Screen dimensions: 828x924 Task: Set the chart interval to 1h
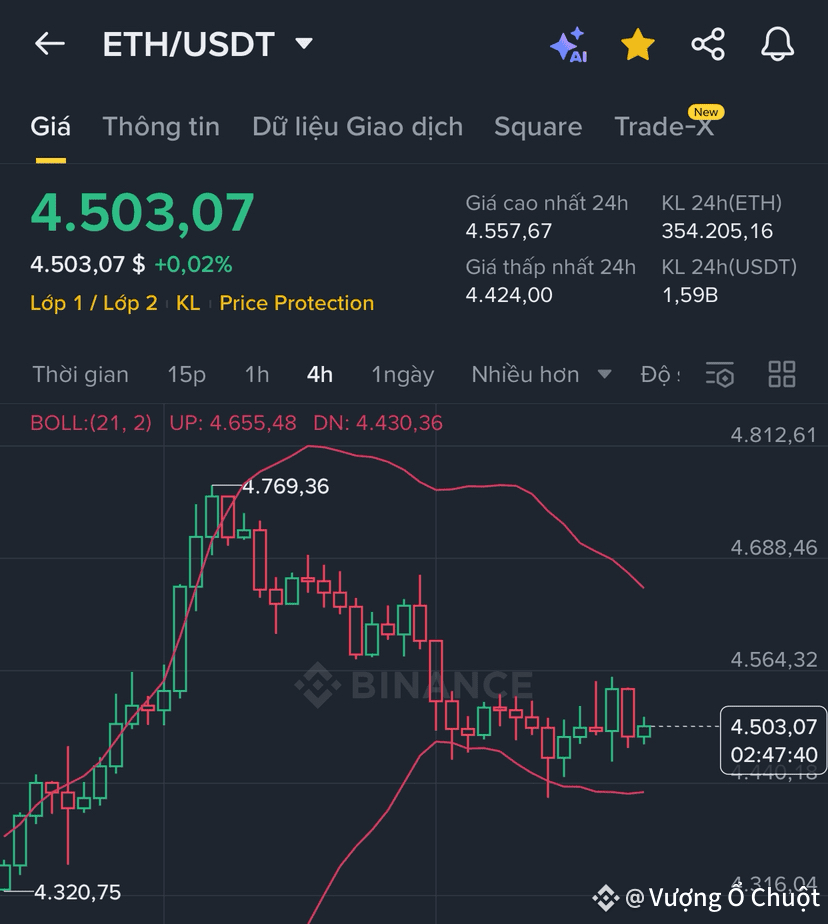(257, 375)
